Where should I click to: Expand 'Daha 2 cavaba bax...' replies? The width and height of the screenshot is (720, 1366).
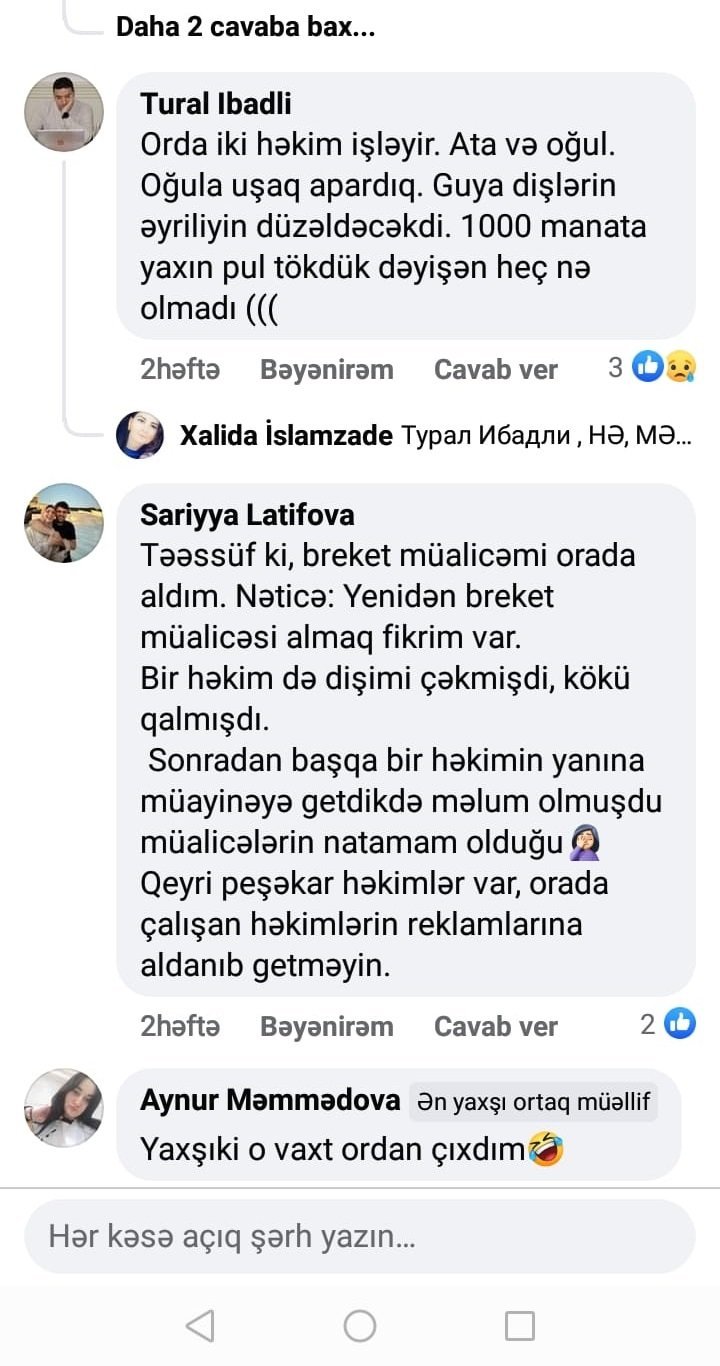[245, 26]
